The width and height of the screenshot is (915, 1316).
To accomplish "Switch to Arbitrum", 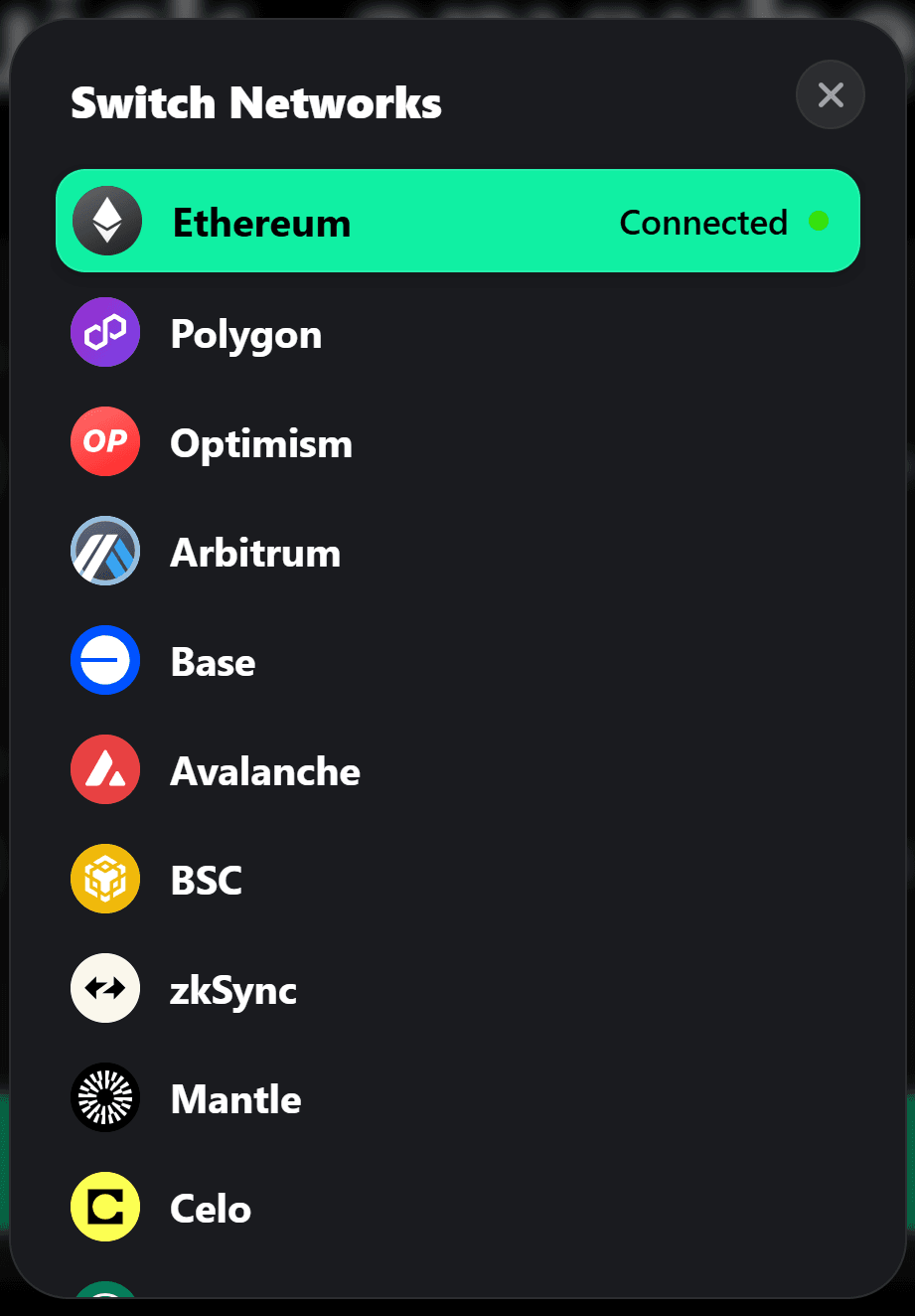I will click(458, 551).
